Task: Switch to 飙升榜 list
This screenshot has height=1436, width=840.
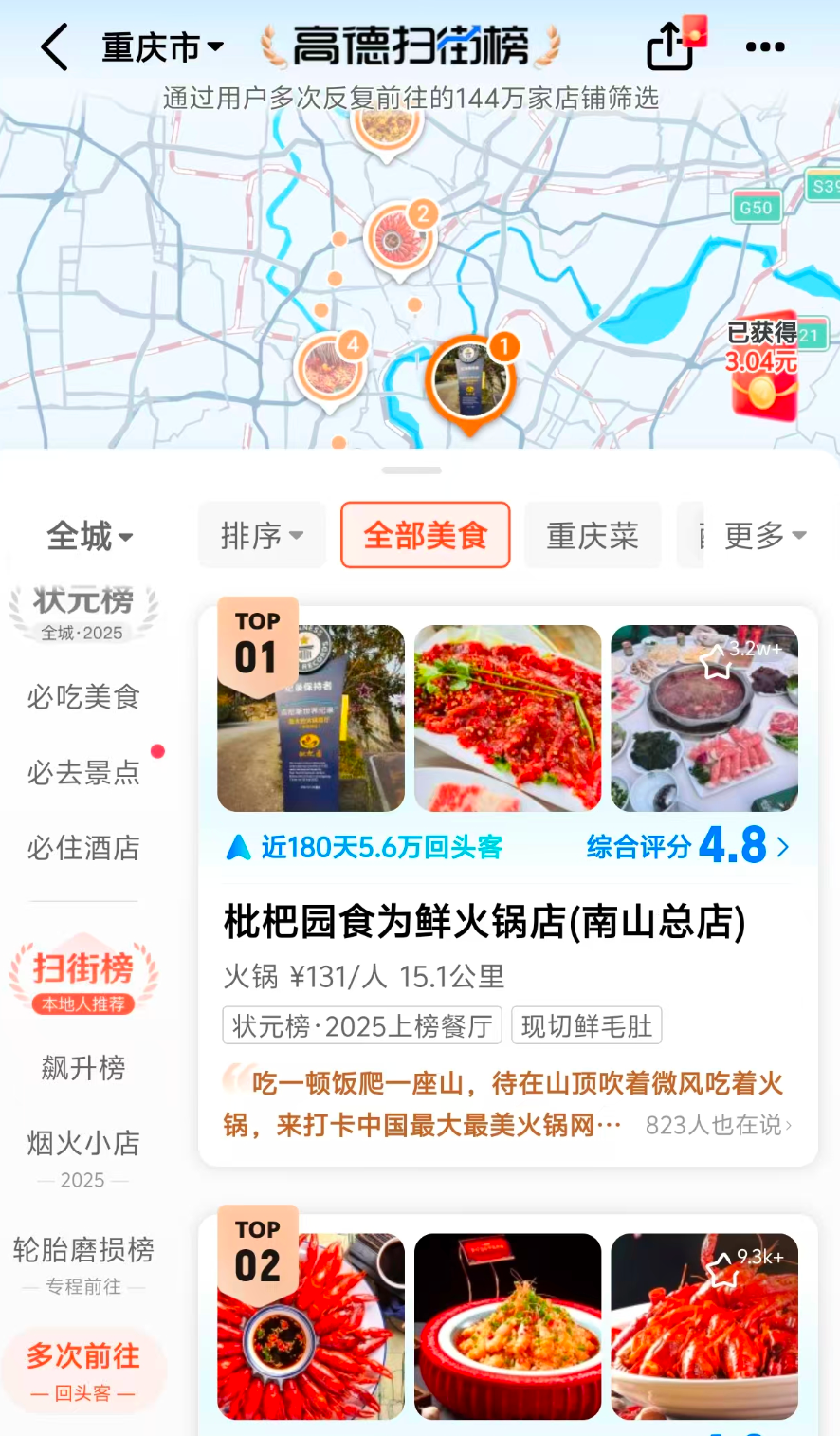Action: (83, 1068)
